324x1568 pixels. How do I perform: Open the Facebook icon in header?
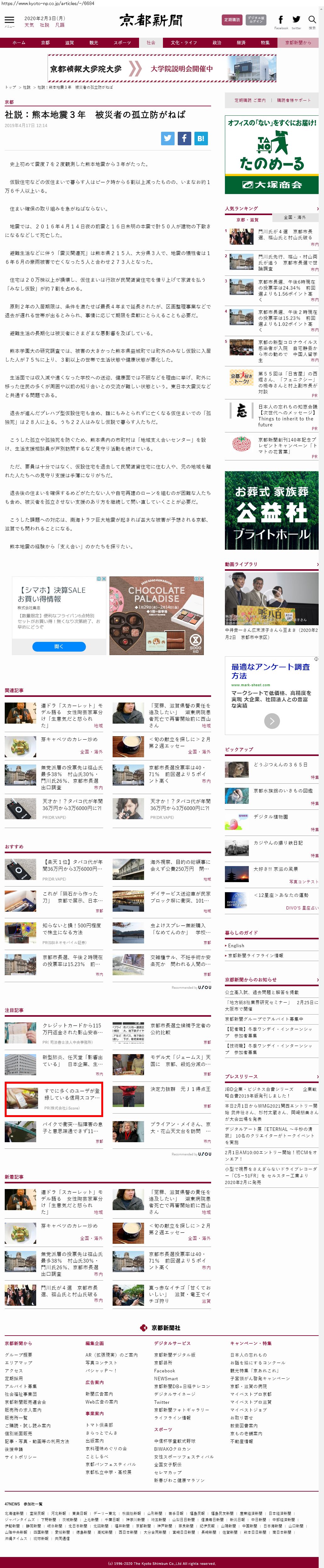click(281, 20)
